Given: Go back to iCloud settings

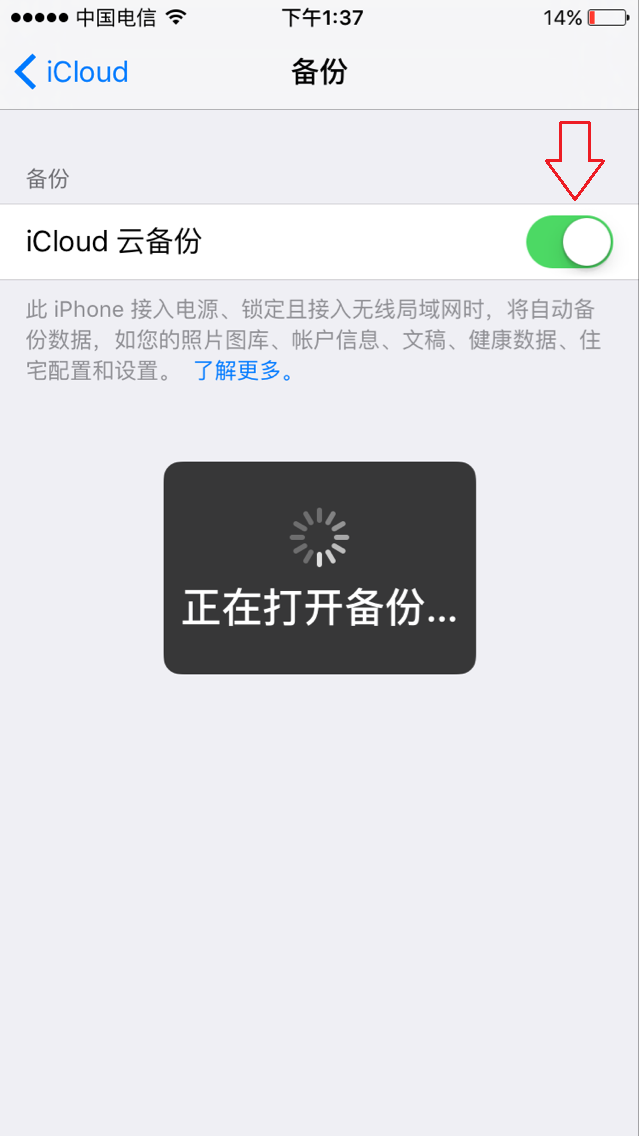Looking at the screenshot, I should pyautogui.click(x=71, y=72).
